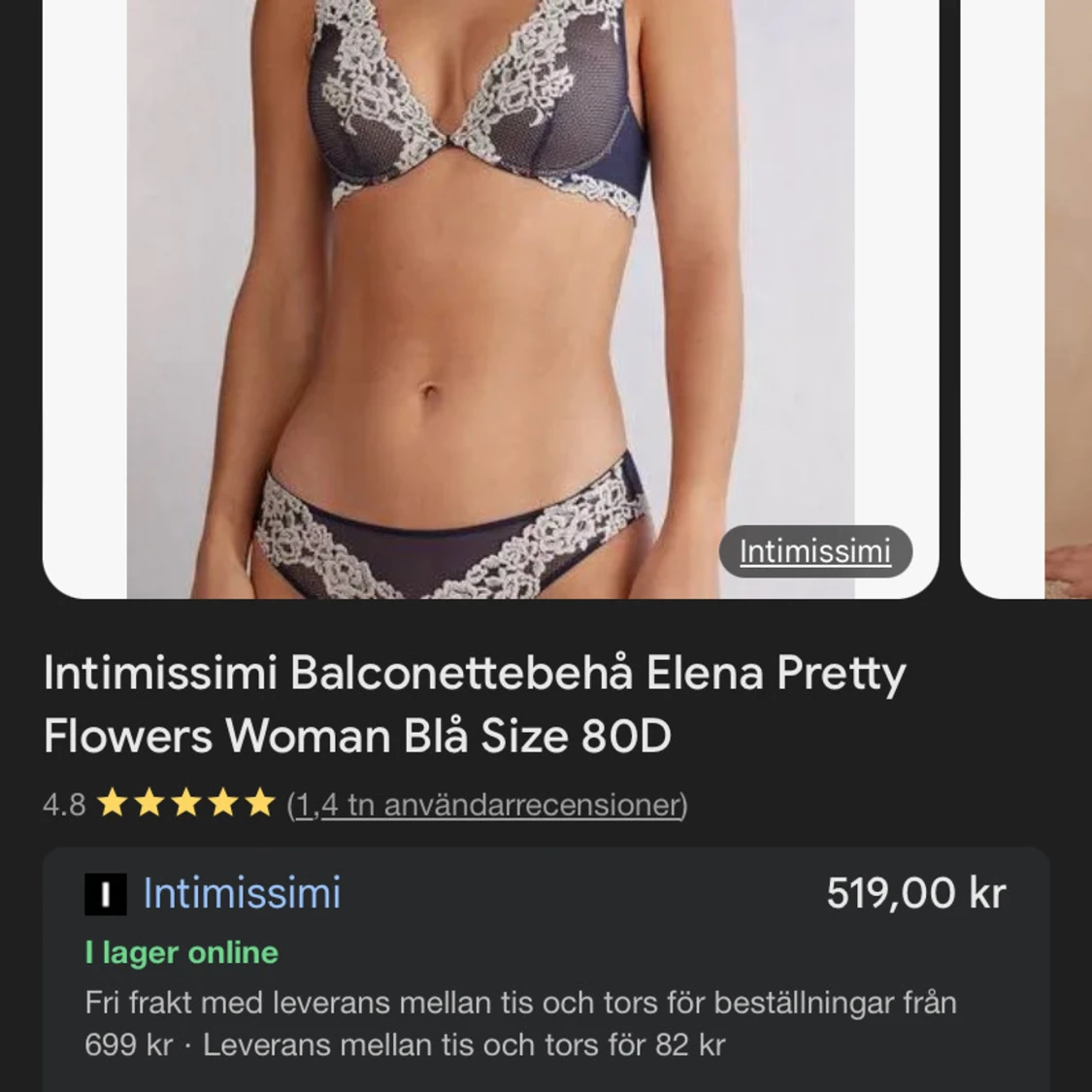
Task: Open the main product image tile
Action: [x=490, y=291]
